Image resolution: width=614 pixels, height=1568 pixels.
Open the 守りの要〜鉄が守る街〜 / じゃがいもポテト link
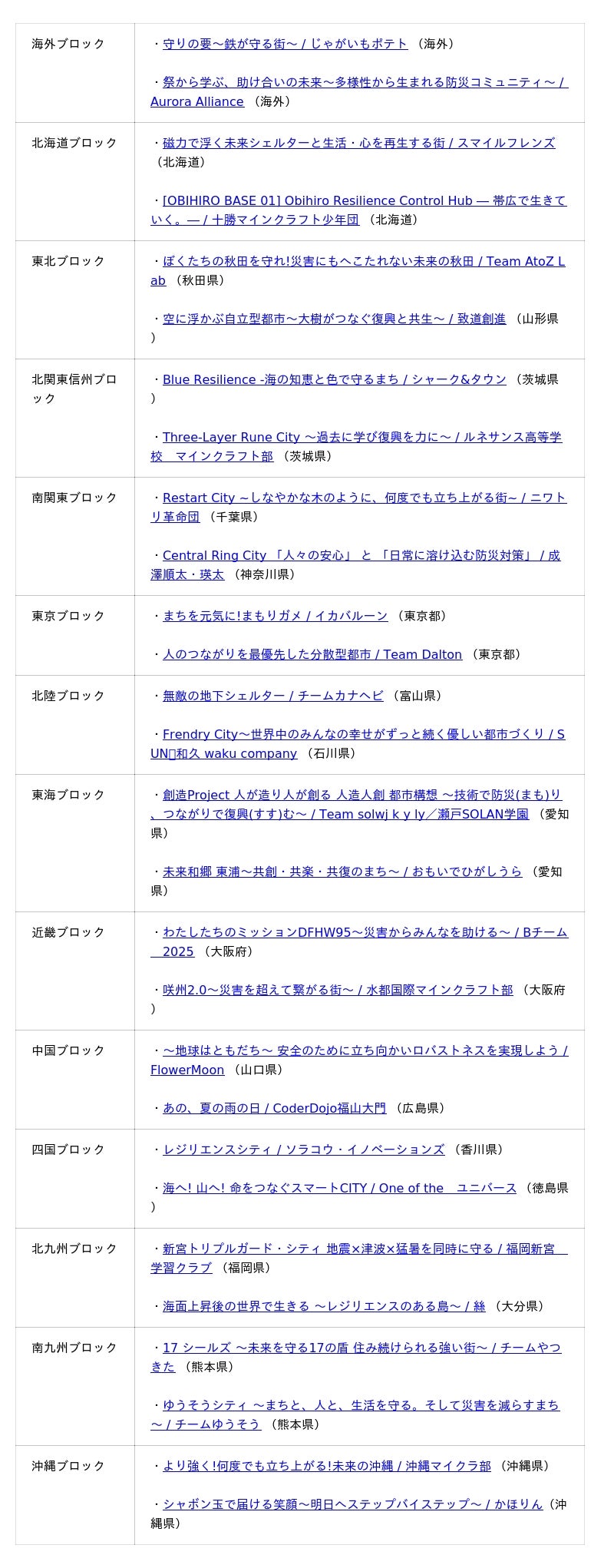click(x=285, y=44)
